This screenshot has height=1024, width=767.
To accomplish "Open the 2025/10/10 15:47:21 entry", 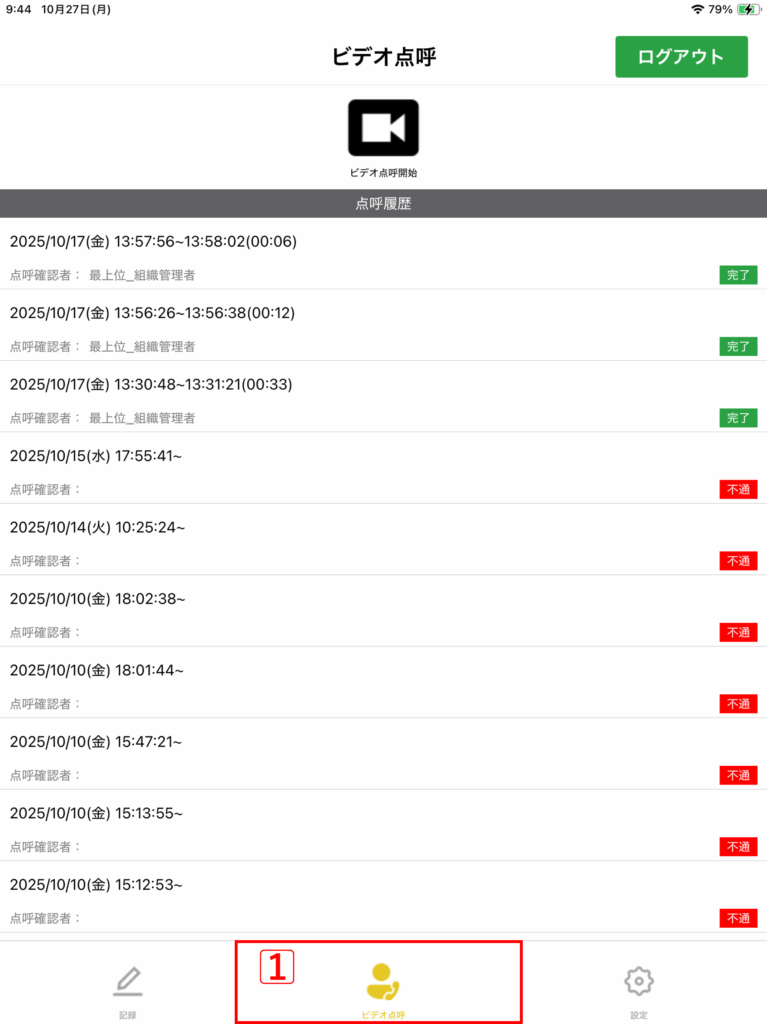I will tap(383, 755).
